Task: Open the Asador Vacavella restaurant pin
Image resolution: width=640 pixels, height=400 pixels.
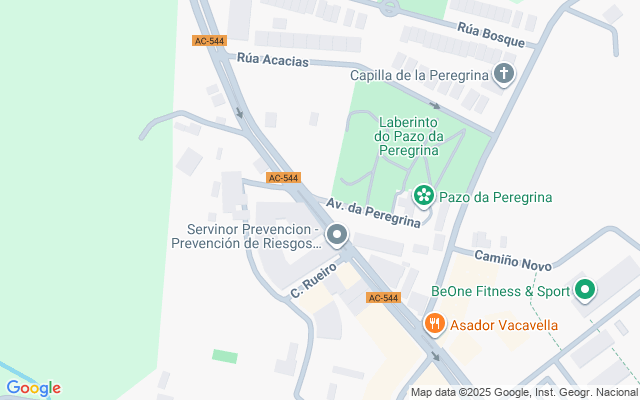Action: pos(434,323)
